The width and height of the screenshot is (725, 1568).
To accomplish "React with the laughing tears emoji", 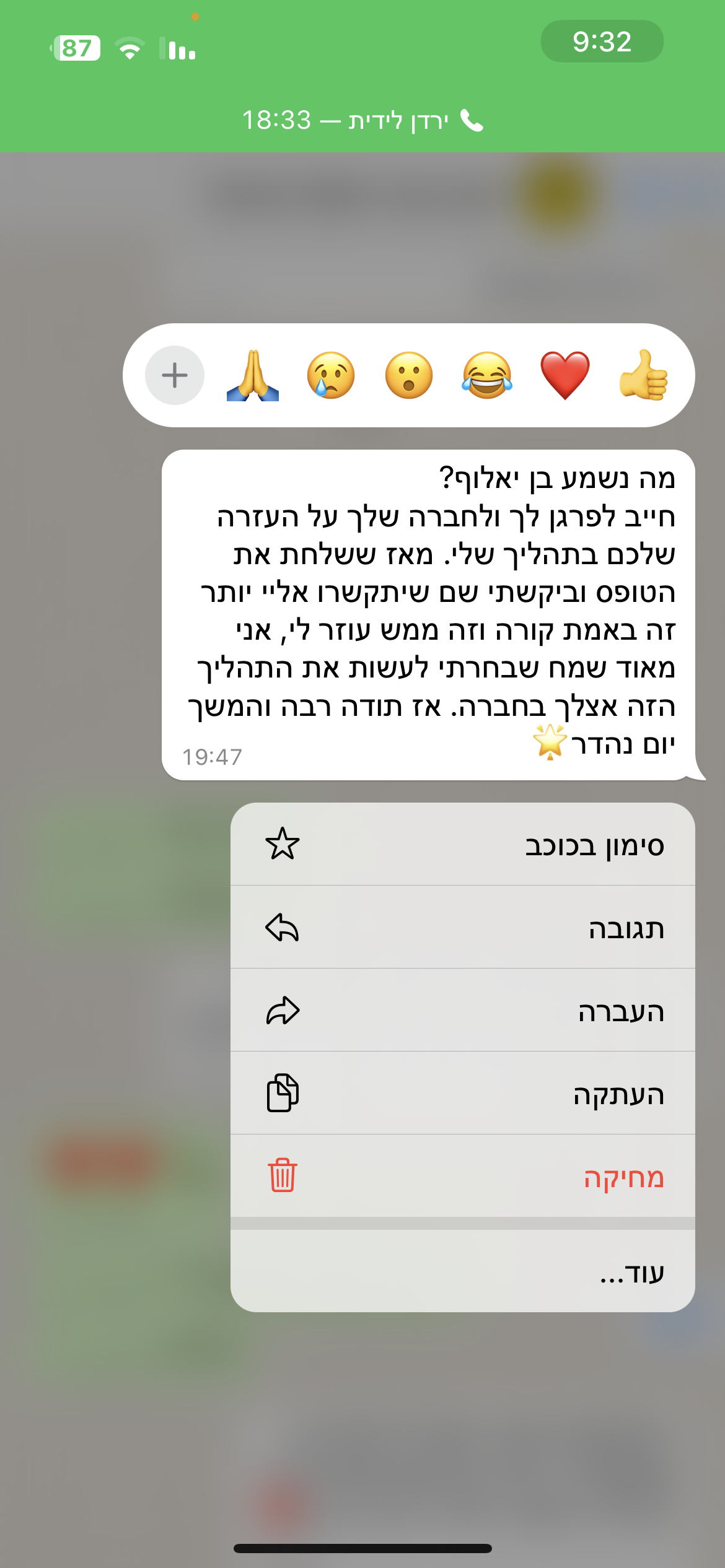I will pyautogui.click(x=486, y=375).
